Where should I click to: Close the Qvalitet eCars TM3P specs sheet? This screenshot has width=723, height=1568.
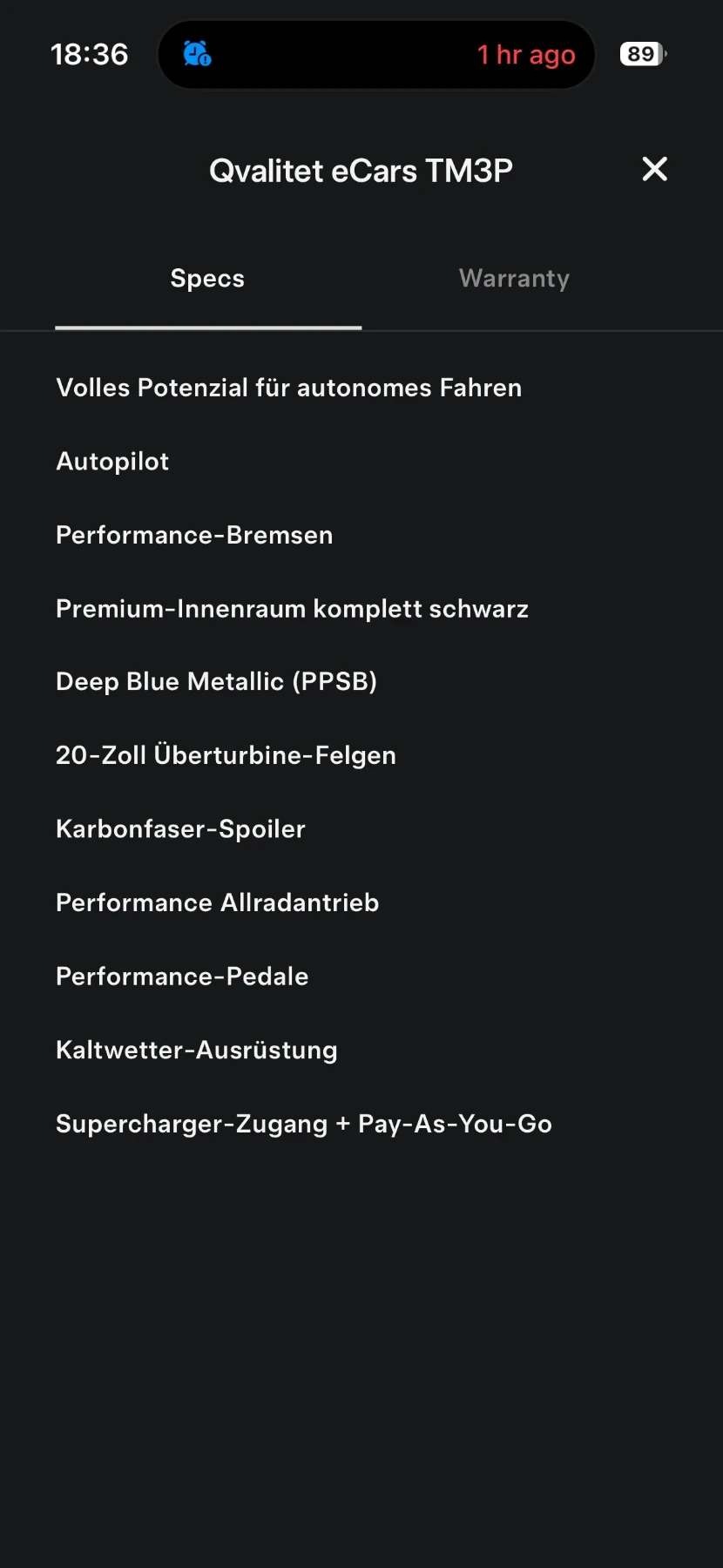[654, 169]
